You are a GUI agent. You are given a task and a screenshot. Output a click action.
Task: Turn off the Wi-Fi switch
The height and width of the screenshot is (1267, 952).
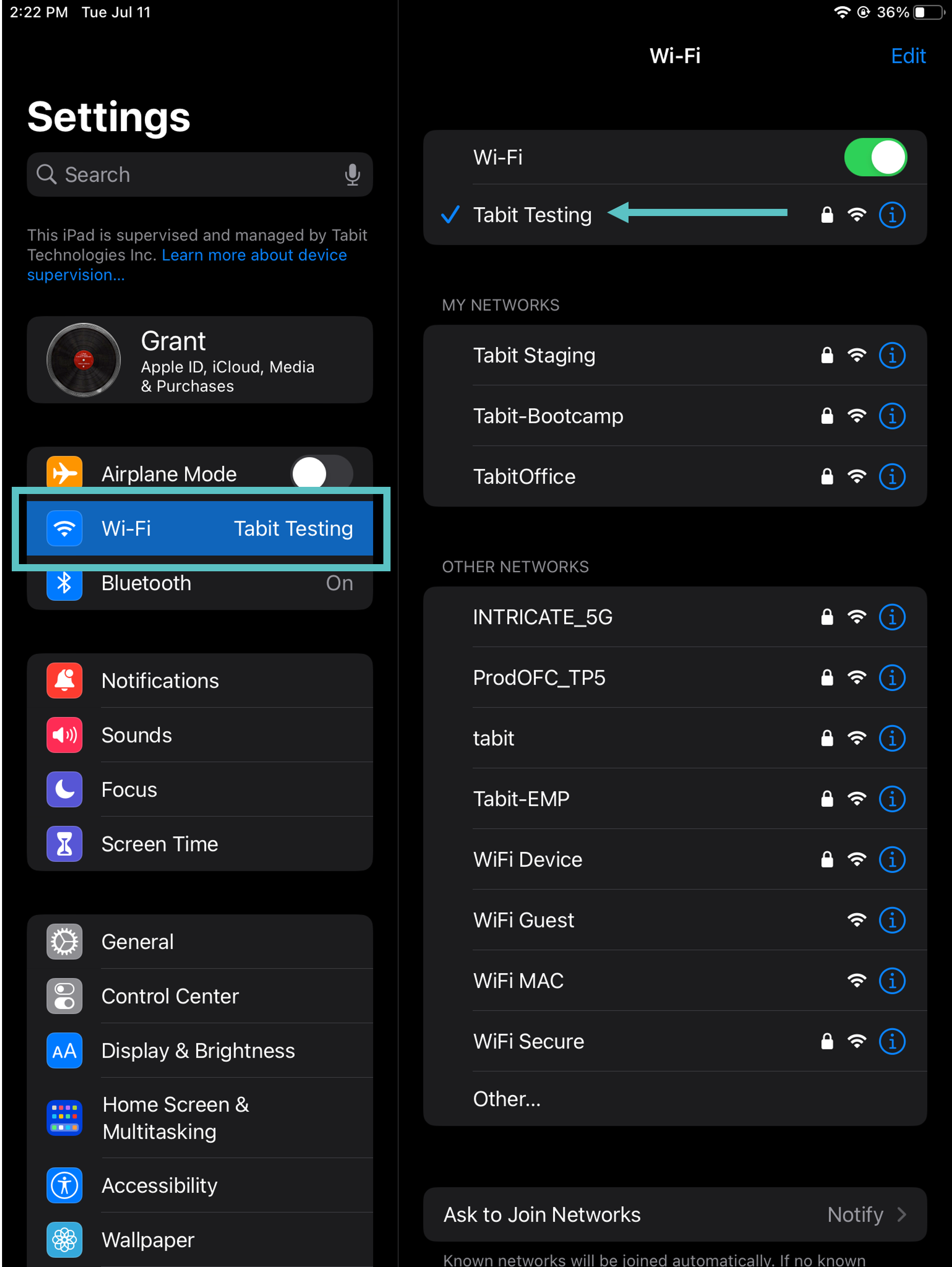(874, 158)
